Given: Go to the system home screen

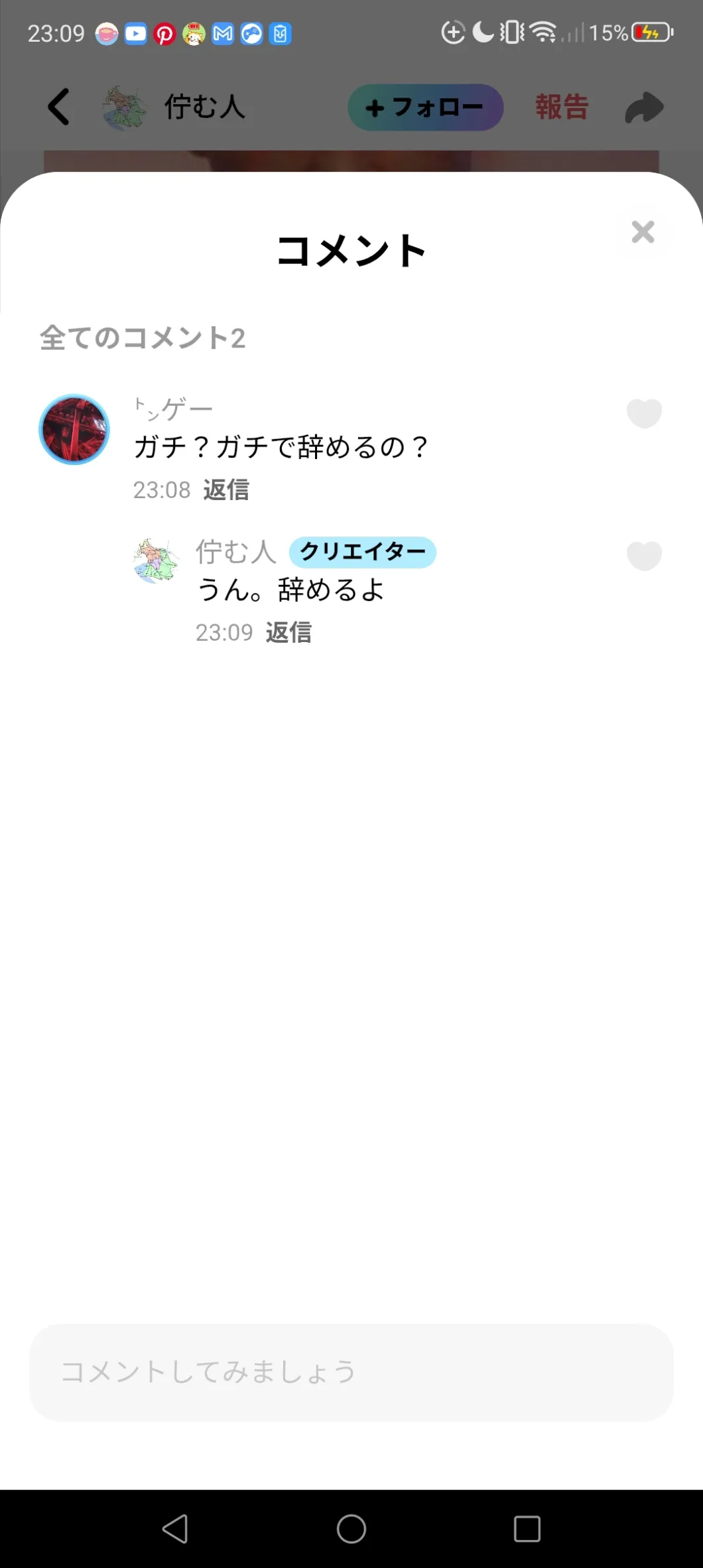Looking at the screenshot, I should click(351, 1529).
